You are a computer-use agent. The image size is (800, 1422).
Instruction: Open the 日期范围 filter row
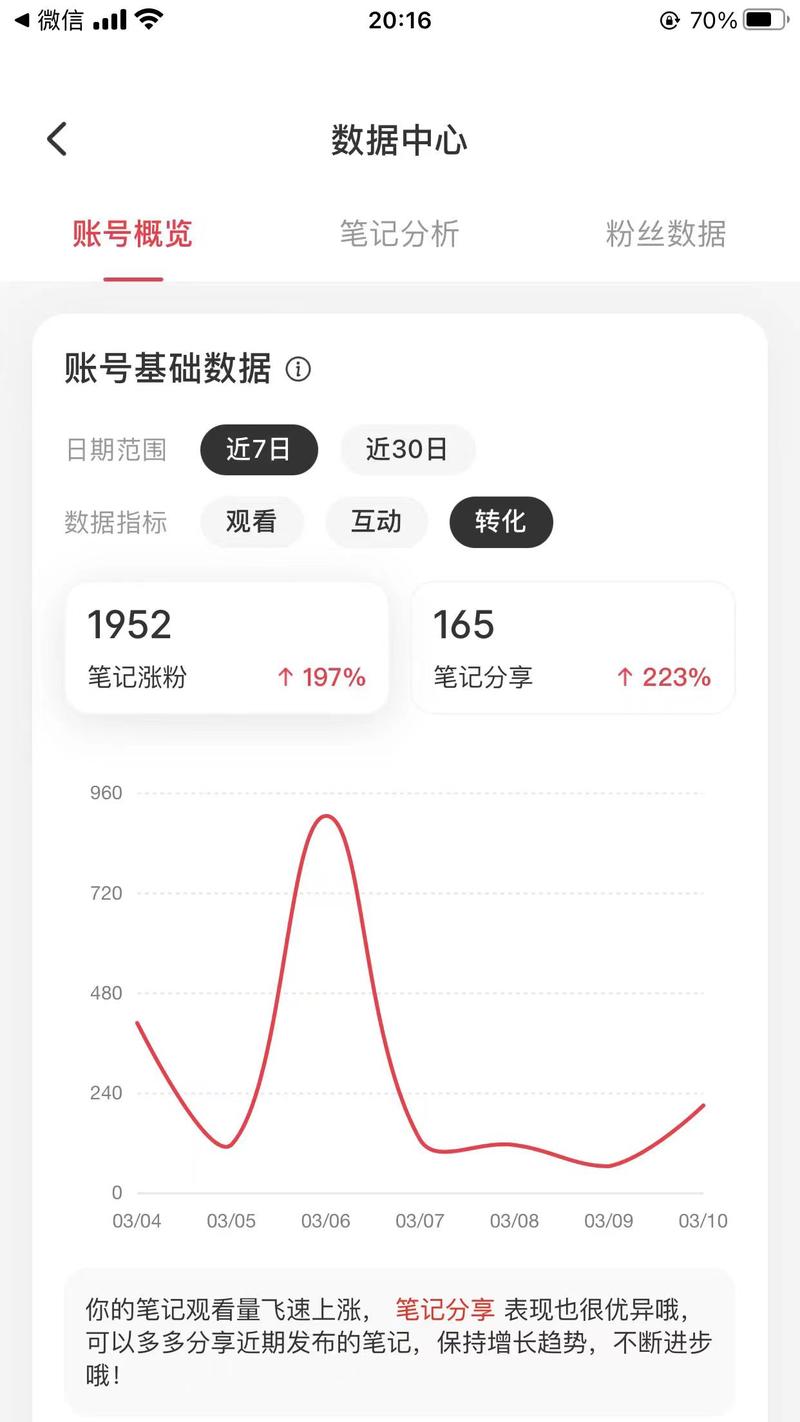click(116, 449)
